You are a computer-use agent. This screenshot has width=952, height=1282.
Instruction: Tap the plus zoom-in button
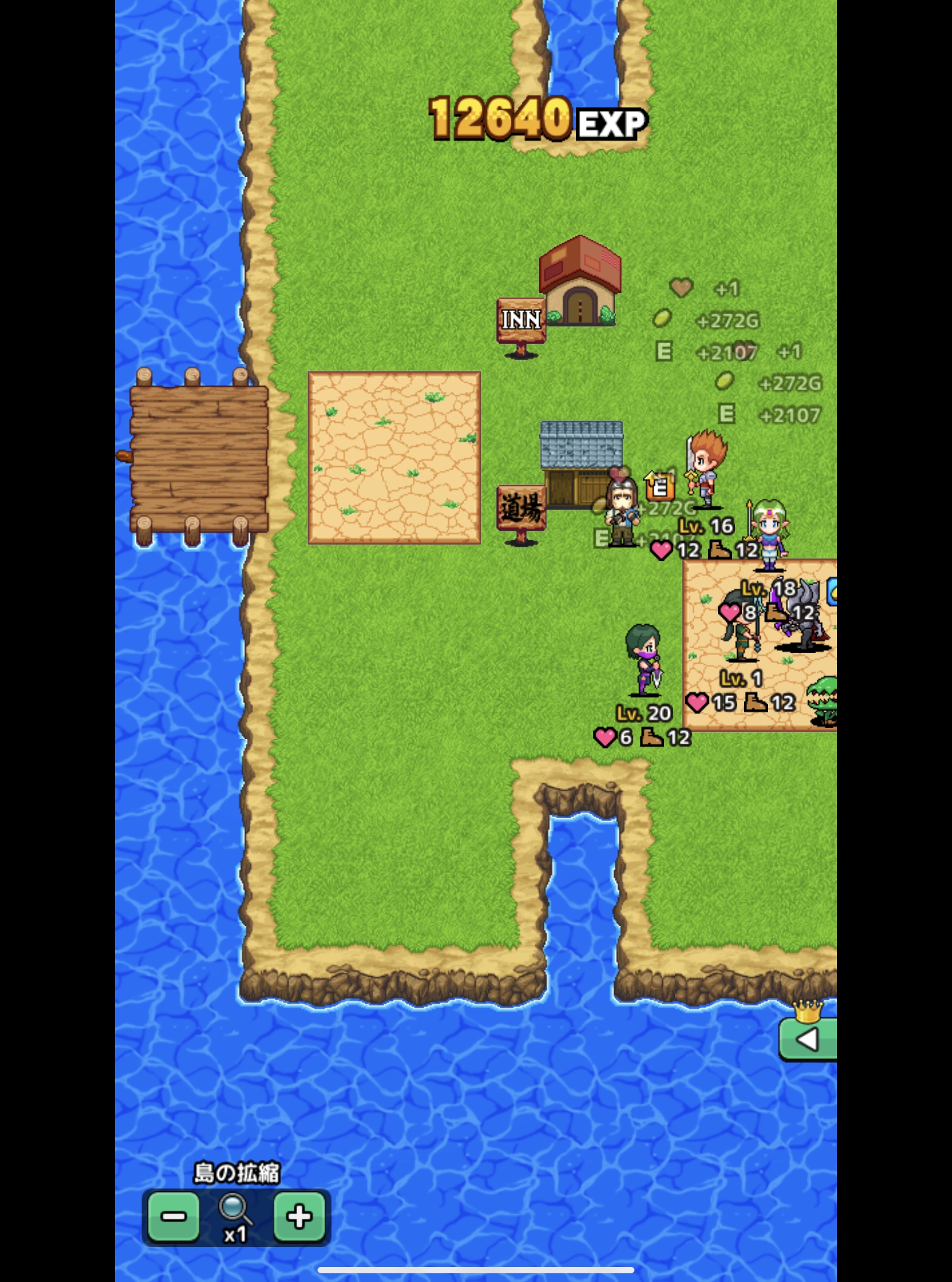(299, 1216)
